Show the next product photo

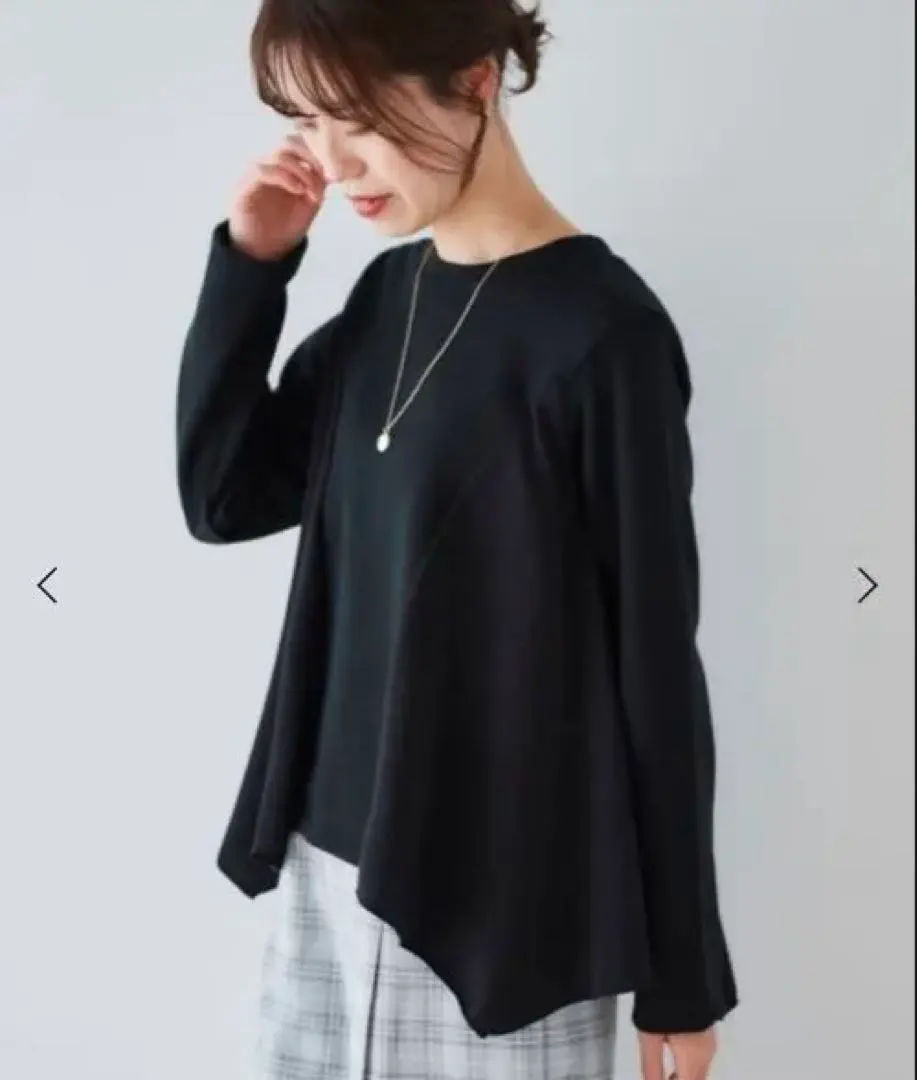[x=866, y=585]
